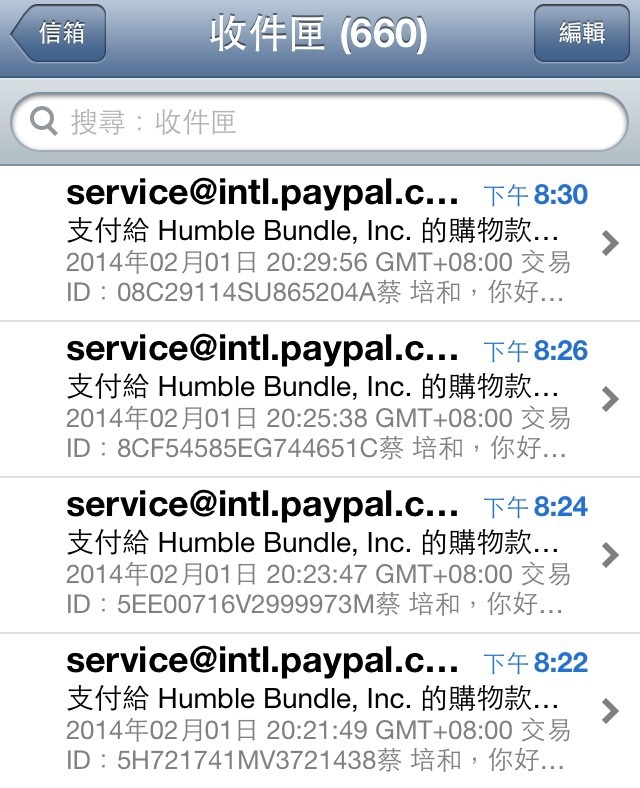Open the PayPal email received at 8:24
The height and width of the screenshot is (788, 640).
coord(320,556)
